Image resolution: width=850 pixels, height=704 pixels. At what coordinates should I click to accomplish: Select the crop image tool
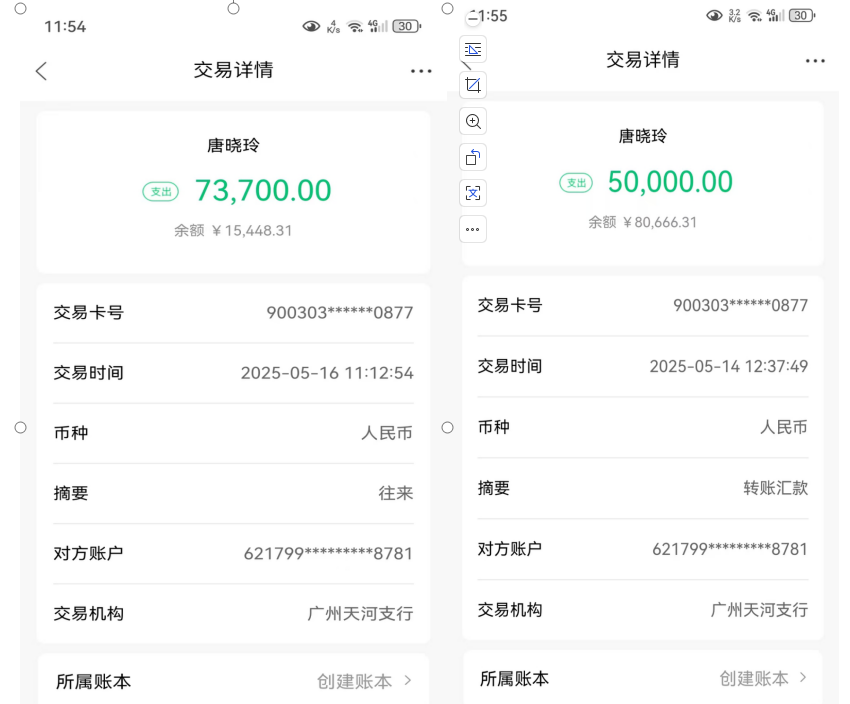coord(473,85)
